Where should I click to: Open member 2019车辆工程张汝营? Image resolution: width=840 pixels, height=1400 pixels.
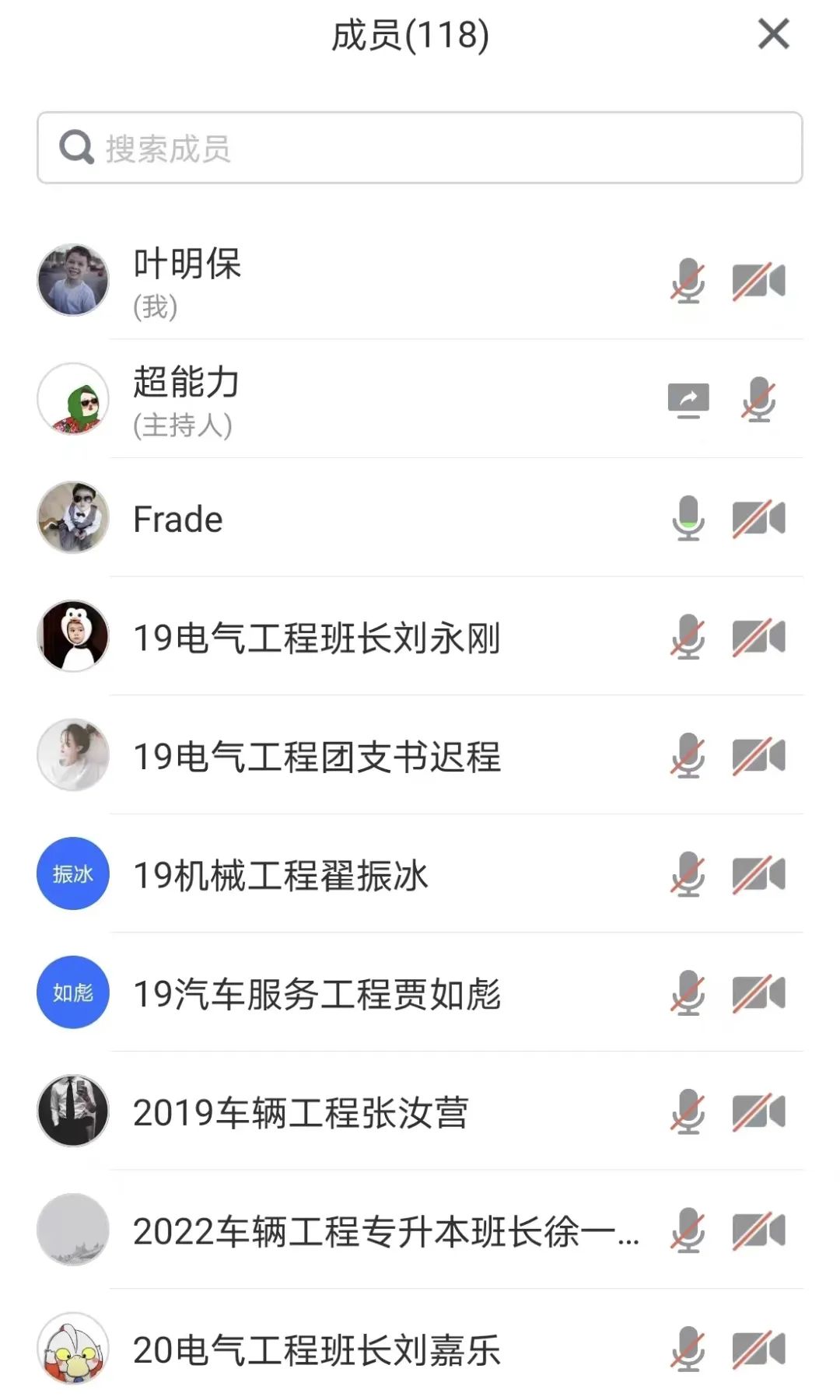tap(300, 1112)
